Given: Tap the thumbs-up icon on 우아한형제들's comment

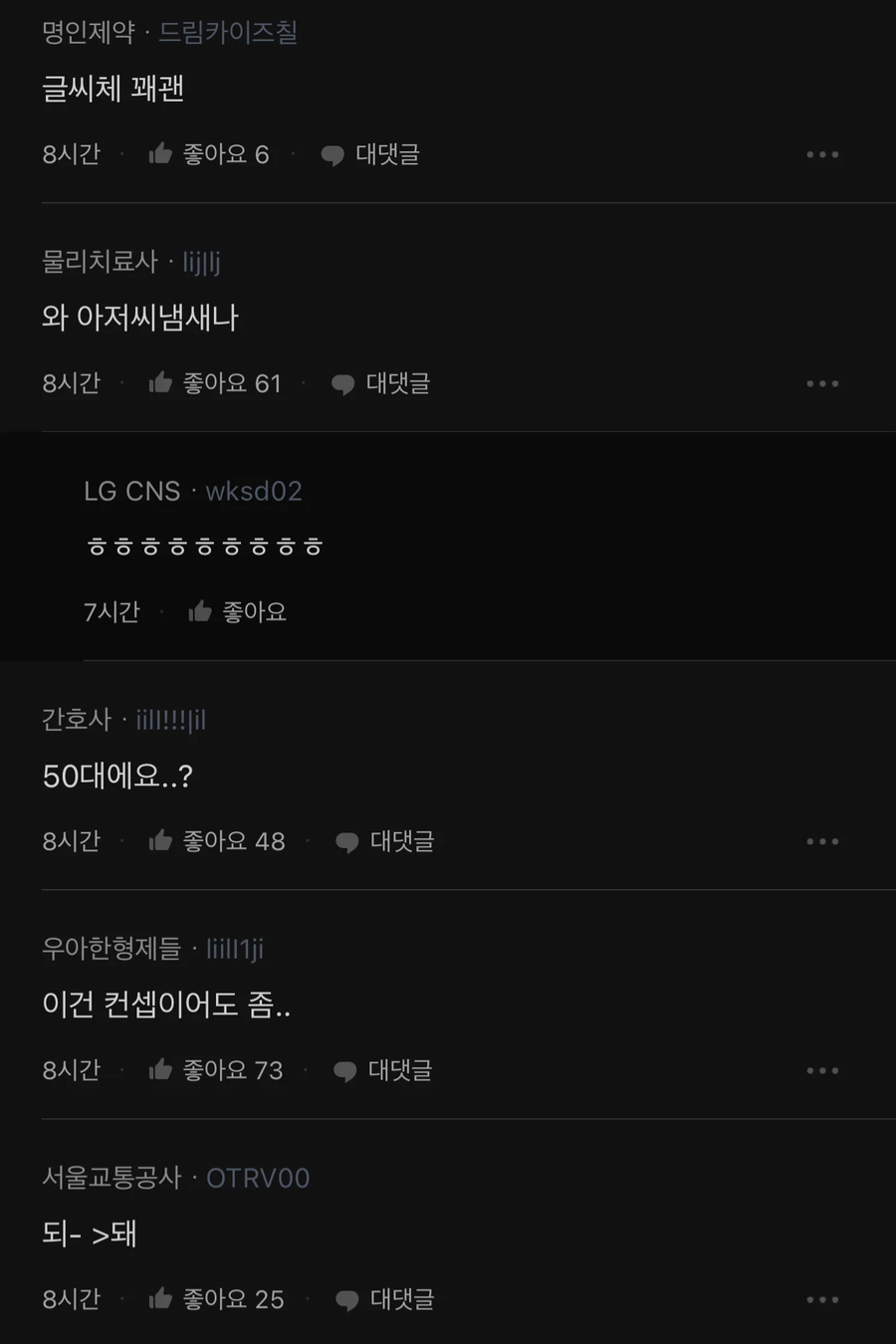Looking at the screenshot, I should [159, 1070].
